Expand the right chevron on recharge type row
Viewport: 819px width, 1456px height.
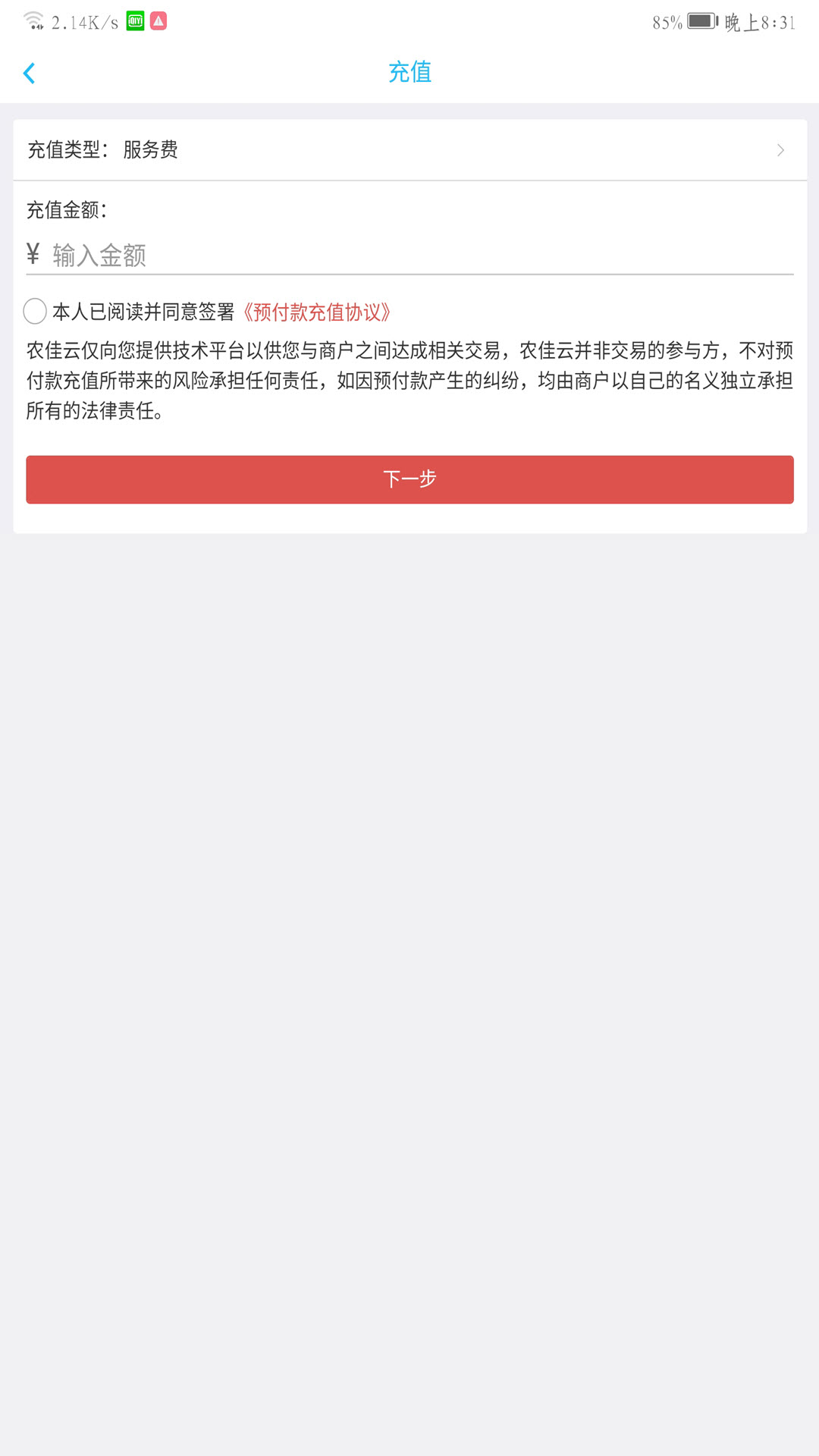tap(780, 150)
